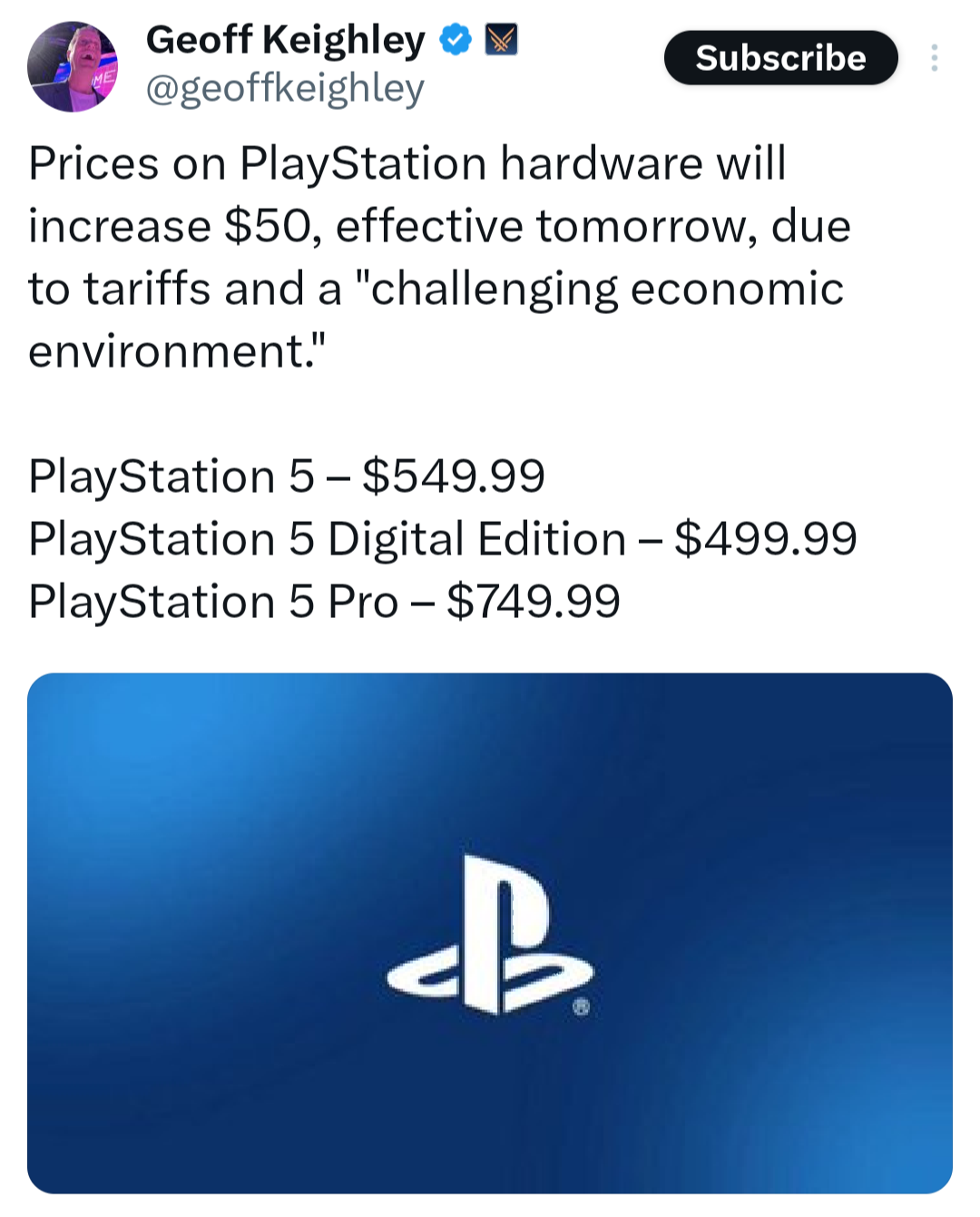Viewport: 980px width, 1217px height.
Task: Tap the affiliate badge beside the verified checkmark
Action: pos(501,39)
